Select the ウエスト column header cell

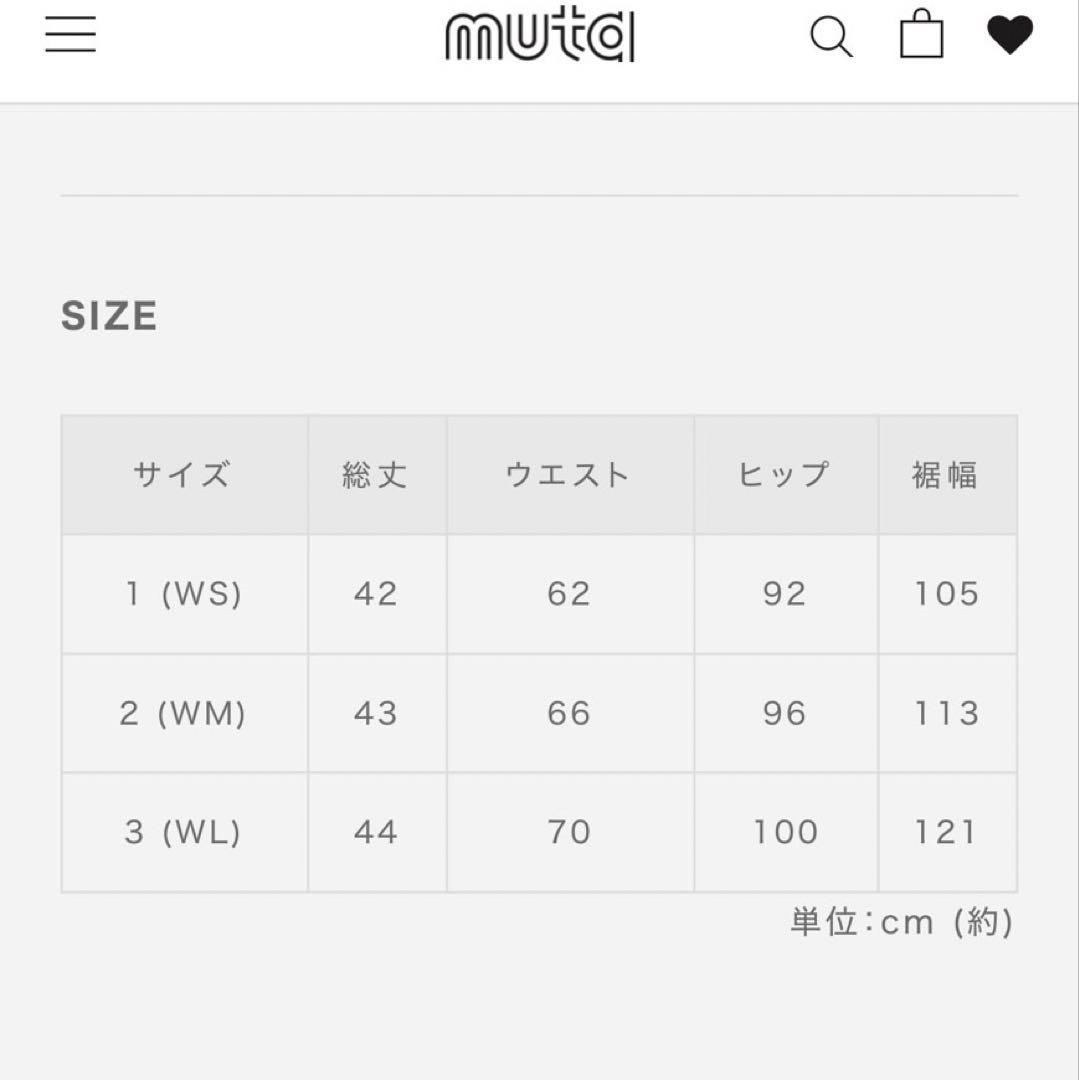coord(570,475)
